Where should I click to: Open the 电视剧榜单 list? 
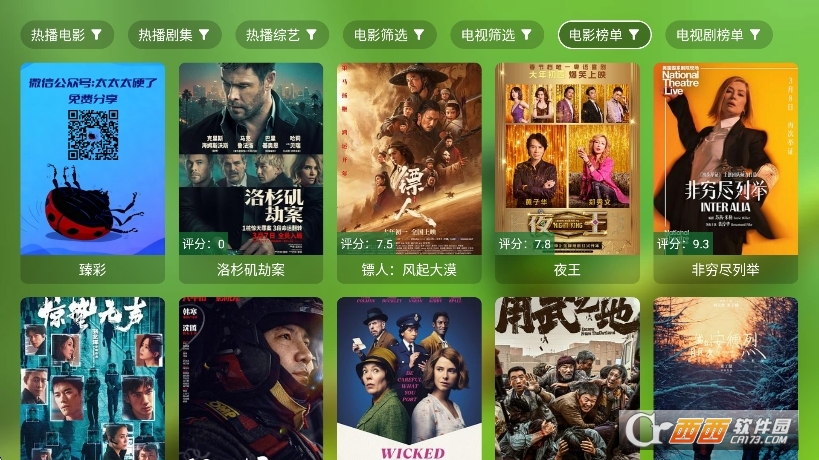(719, 35)
